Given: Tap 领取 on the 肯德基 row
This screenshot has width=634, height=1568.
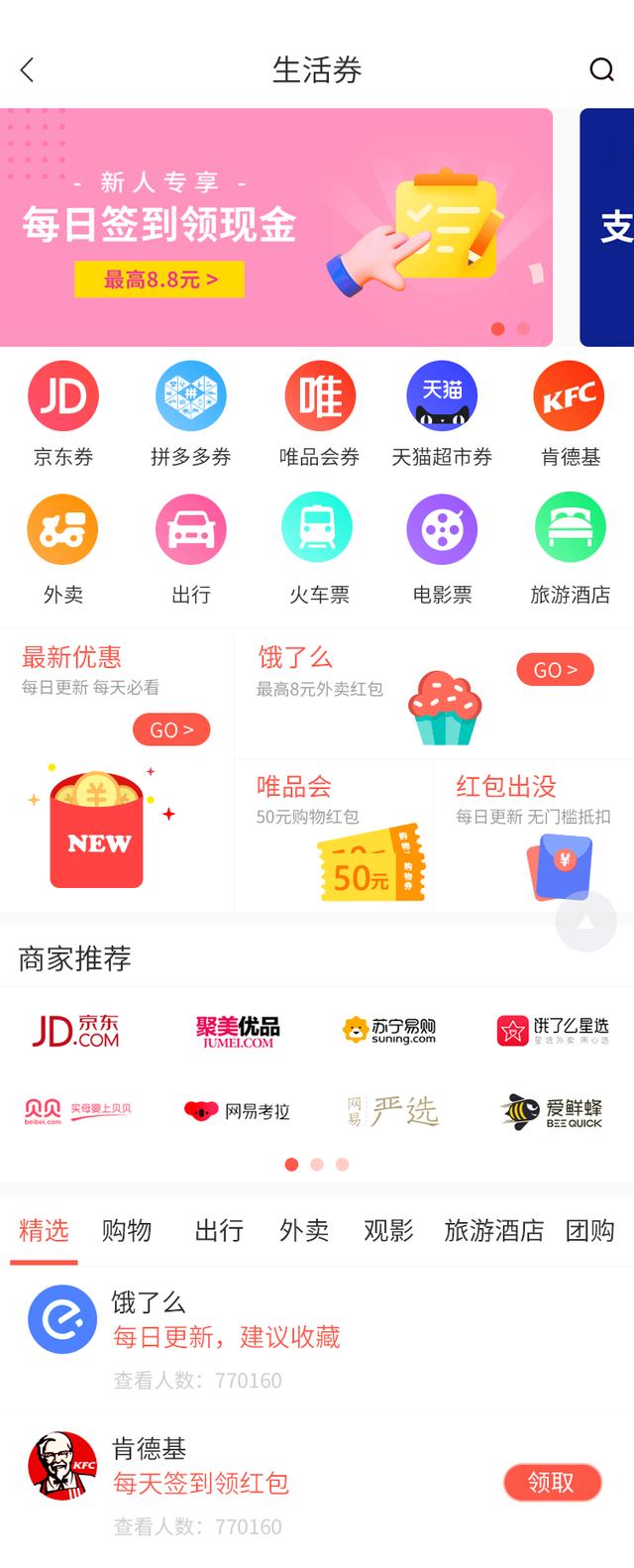Looking at the screenshot, I should pos(552,1483).
